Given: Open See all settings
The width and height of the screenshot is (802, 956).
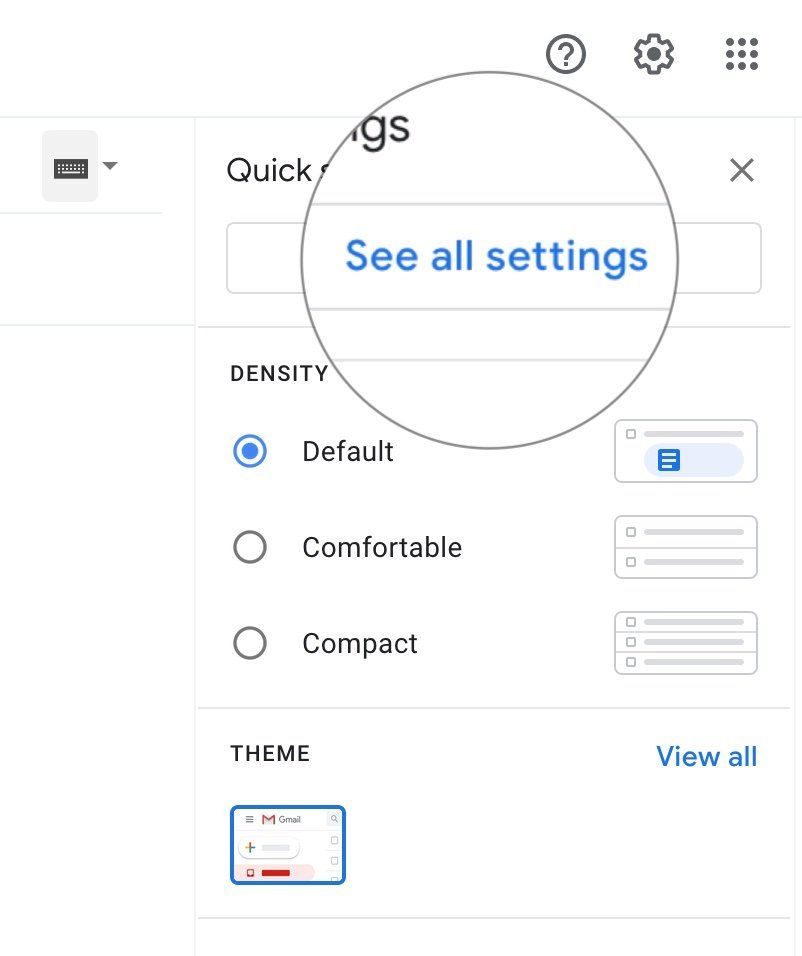Looking at the screenshot, I should point(495,257).
